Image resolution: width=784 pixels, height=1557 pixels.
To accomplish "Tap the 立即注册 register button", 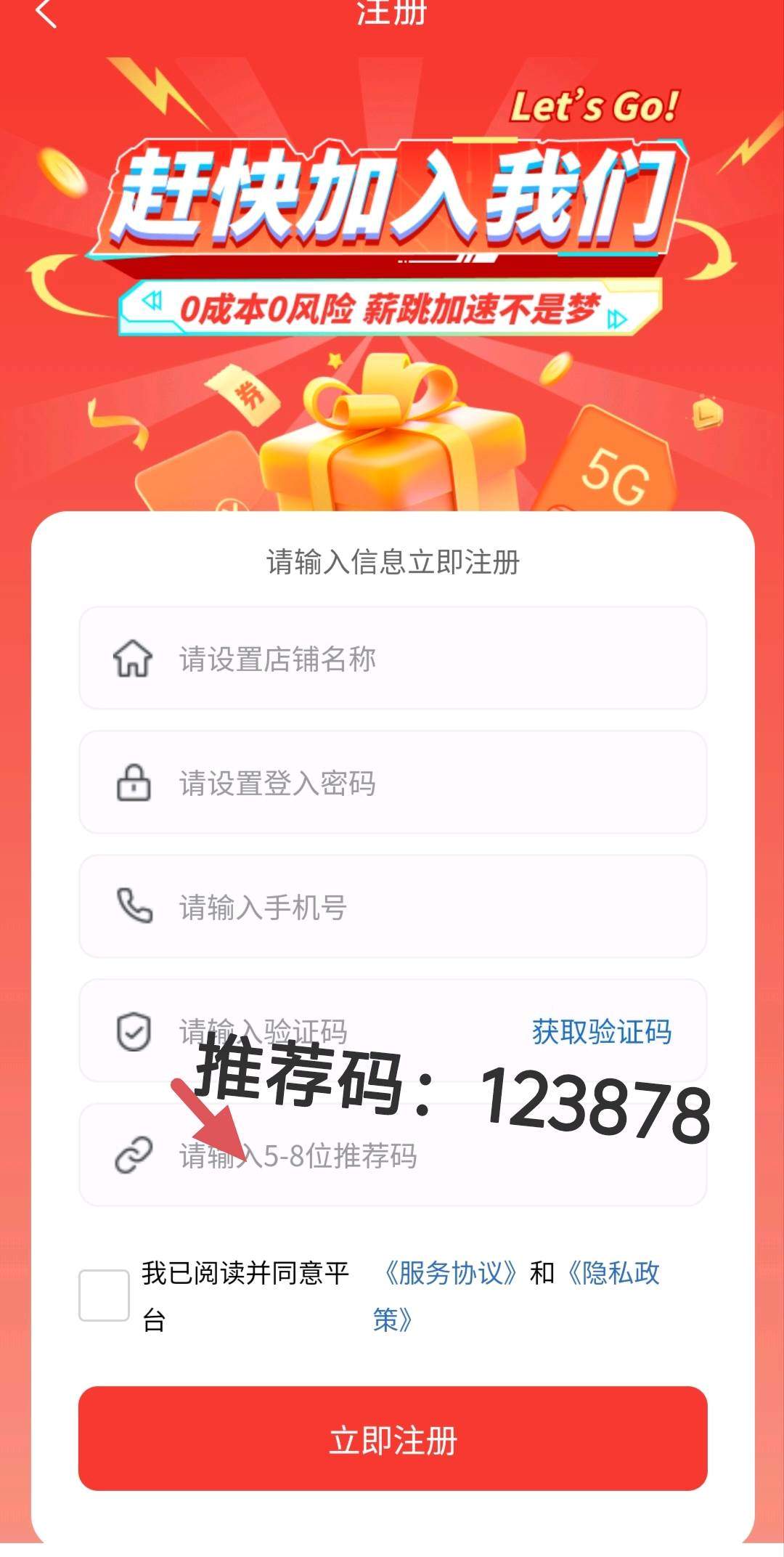I will tap(393, 1439).
